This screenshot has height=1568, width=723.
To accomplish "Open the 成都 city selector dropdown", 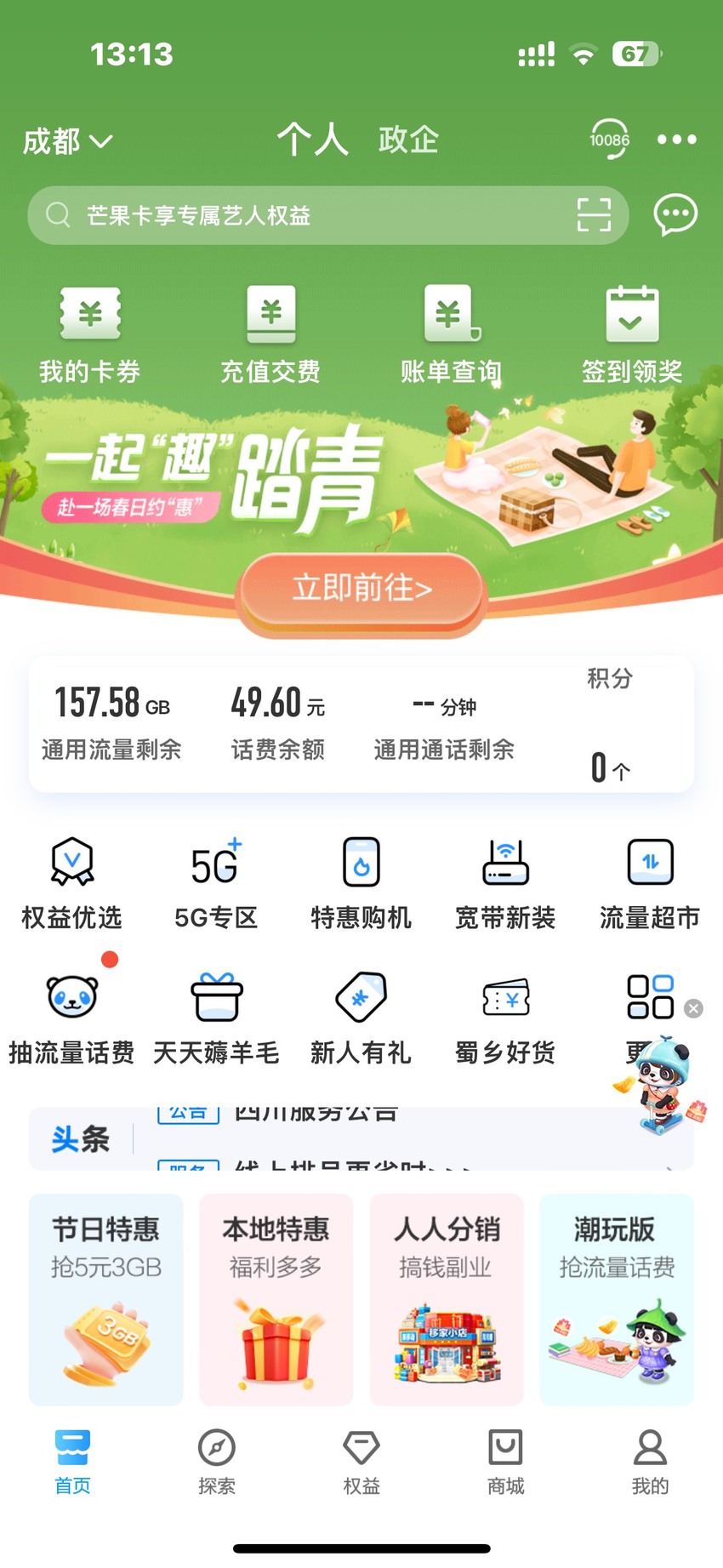I will point(67,141).
